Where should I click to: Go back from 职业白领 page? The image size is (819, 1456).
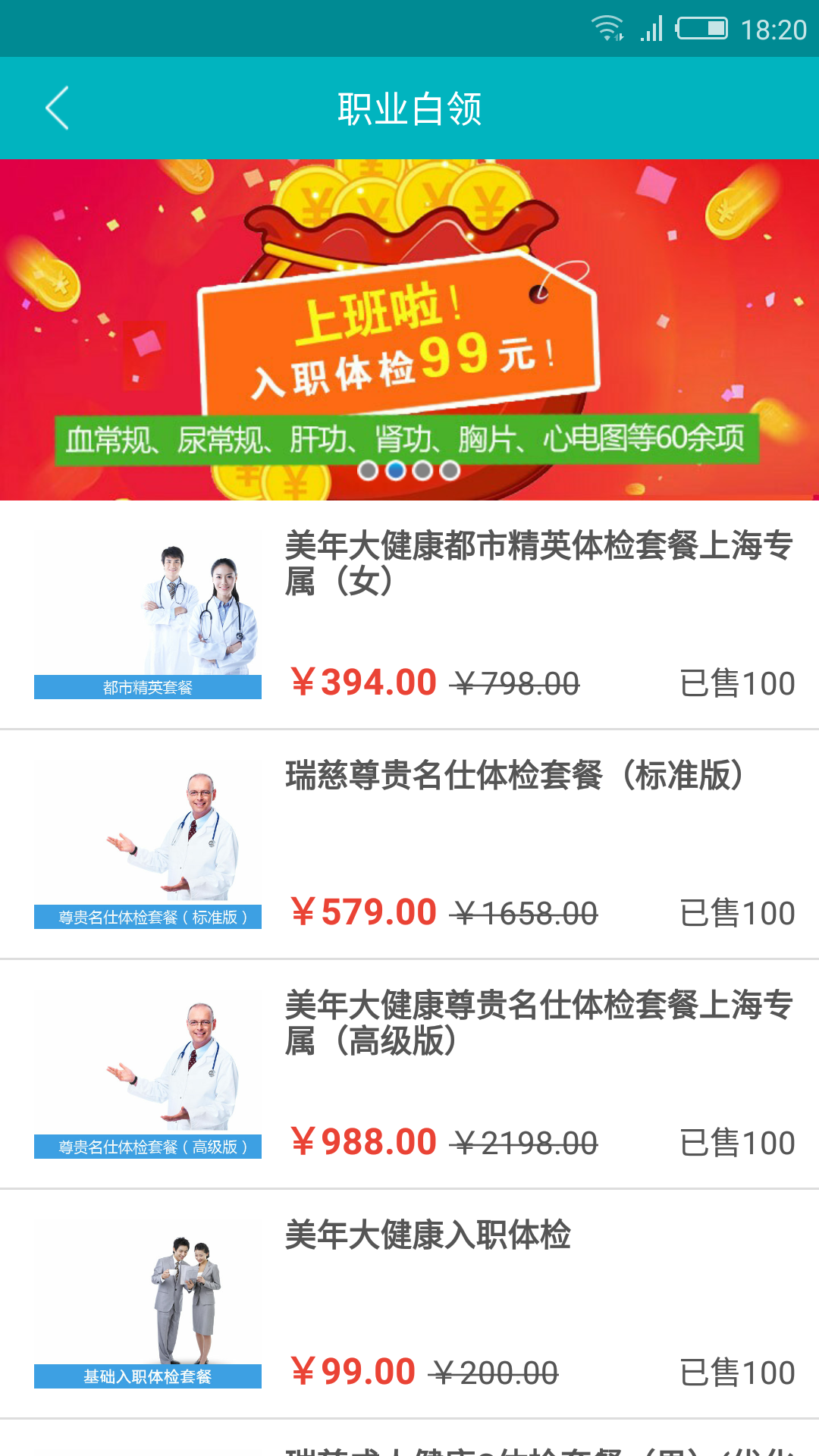58,108
